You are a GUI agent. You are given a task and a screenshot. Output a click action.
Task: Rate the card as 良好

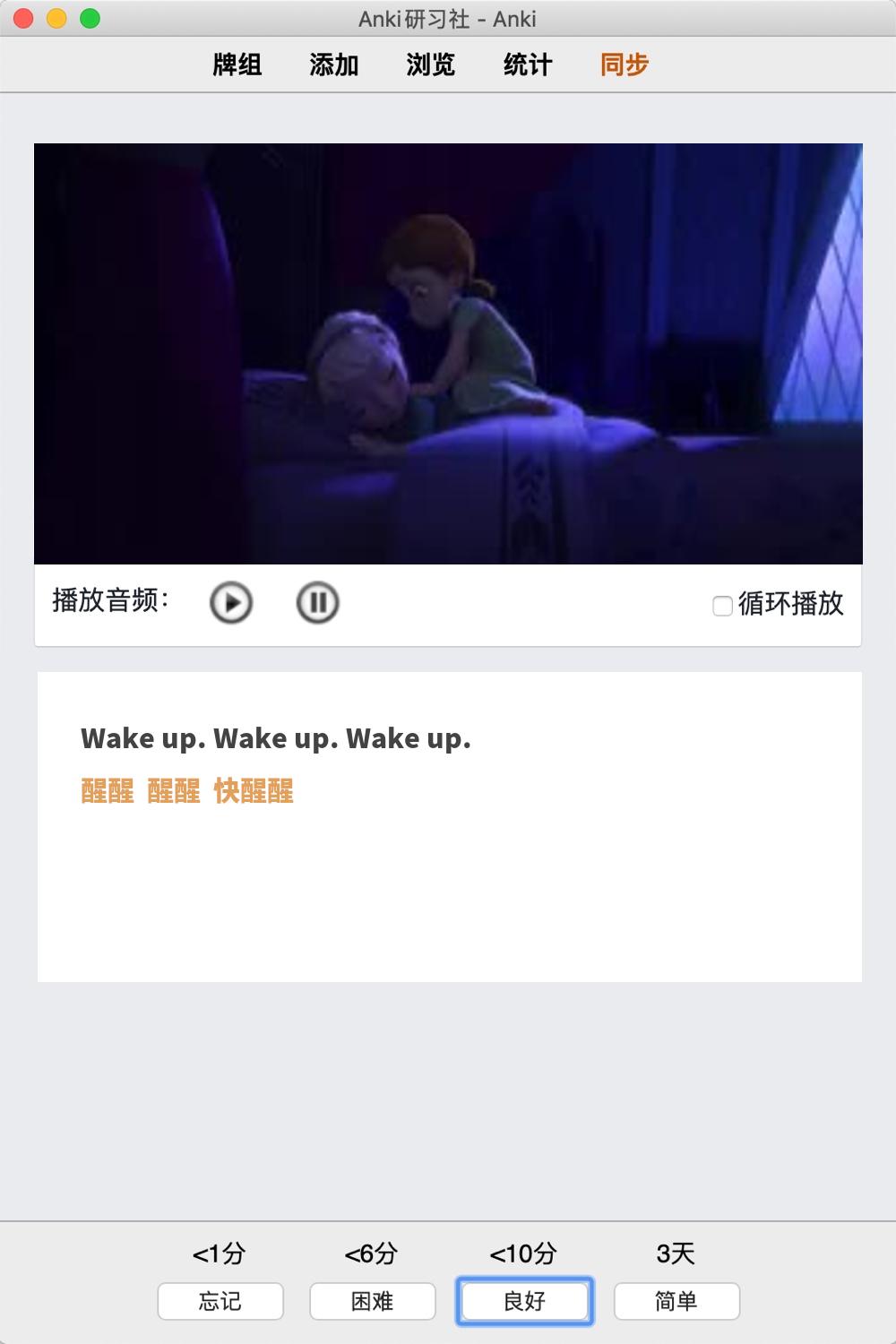tap(525, 1301)
